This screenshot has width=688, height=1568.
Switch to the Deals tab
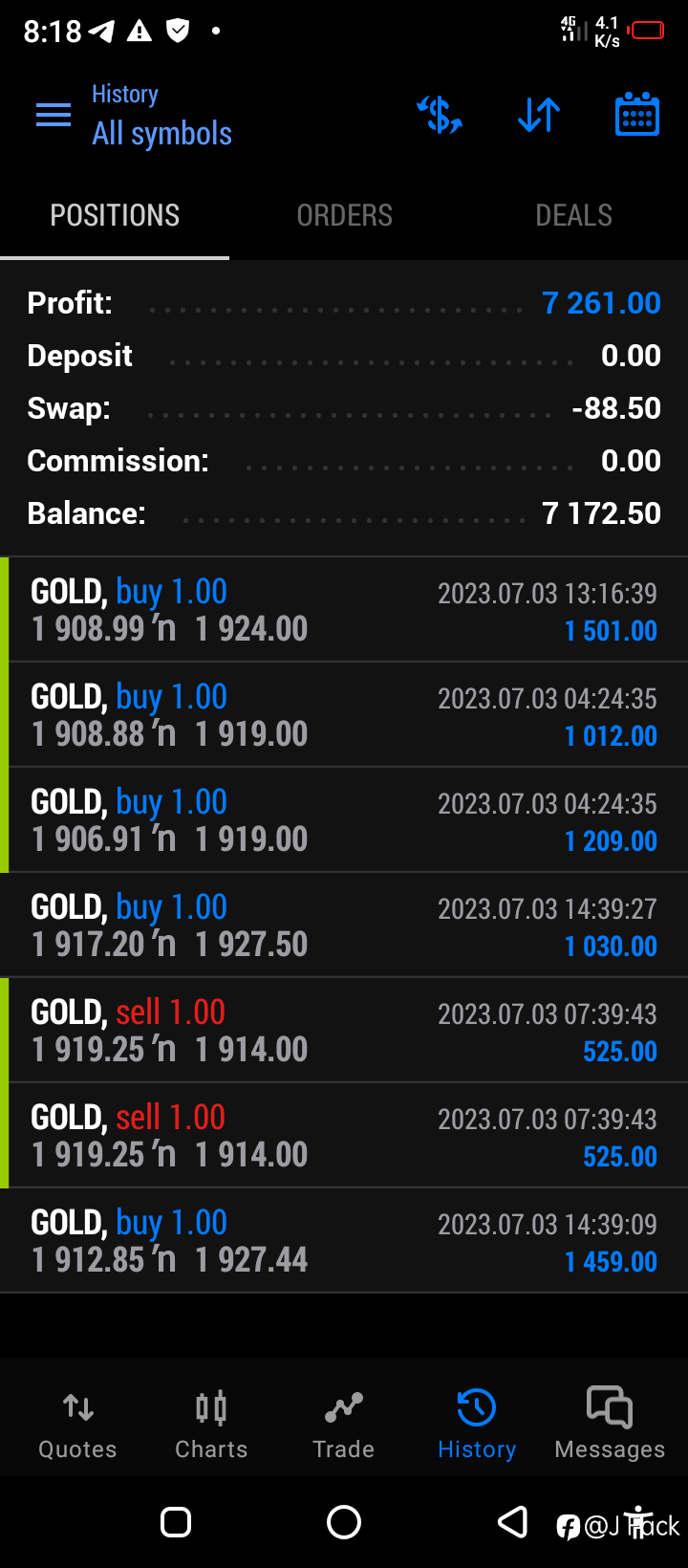(573, 216)
